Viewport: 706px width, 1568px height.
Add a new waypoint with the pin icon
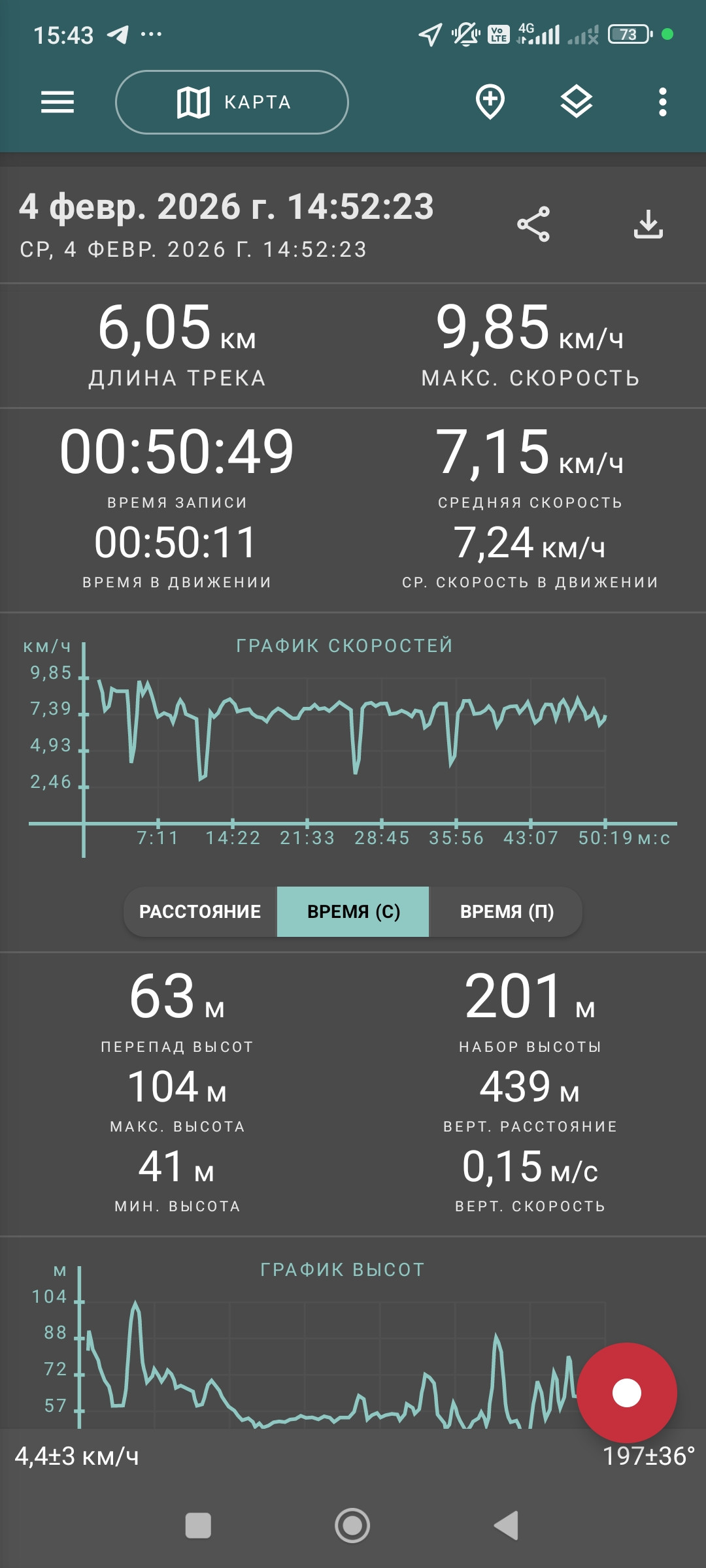490,102
